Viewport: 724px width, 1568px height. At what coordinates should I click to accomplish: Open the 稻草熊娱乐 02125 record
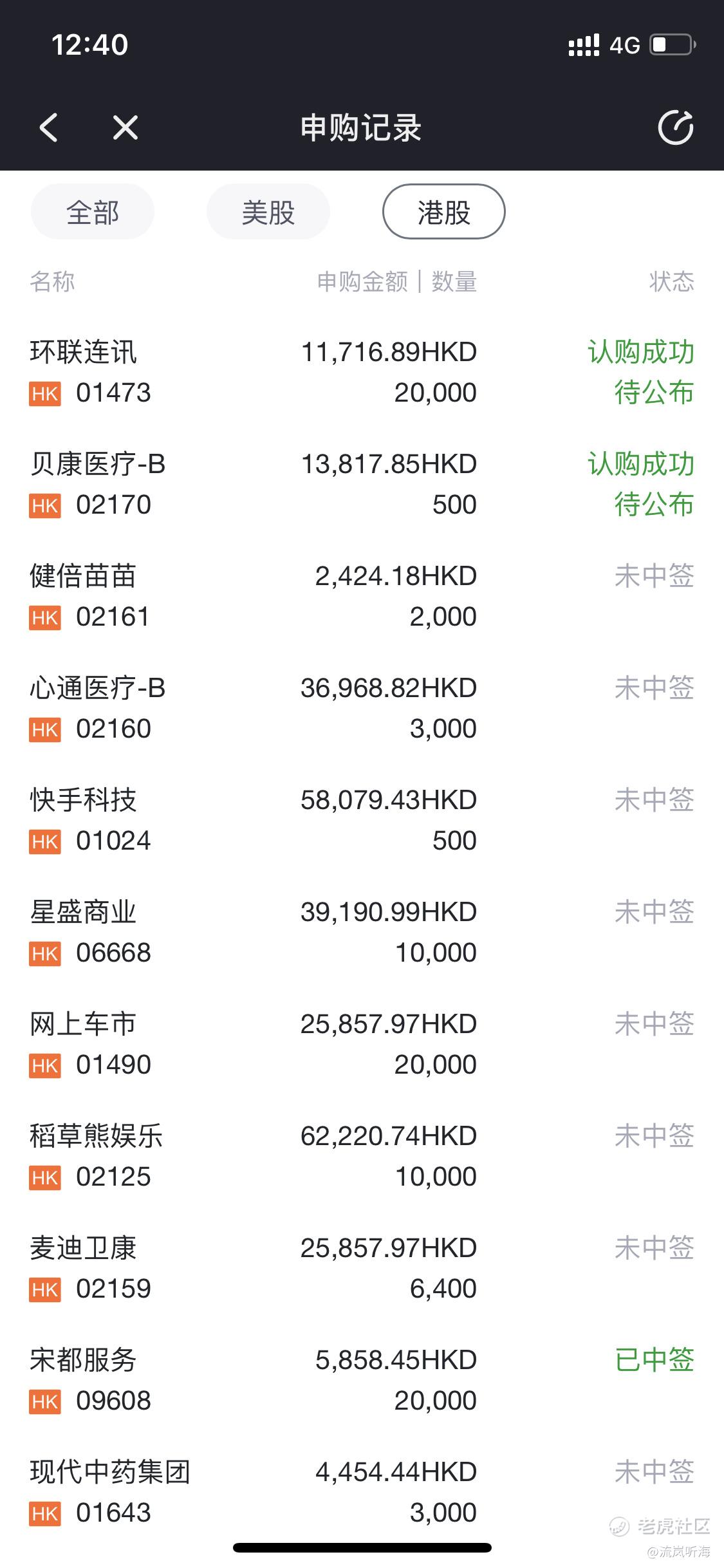pos(362,1156)
